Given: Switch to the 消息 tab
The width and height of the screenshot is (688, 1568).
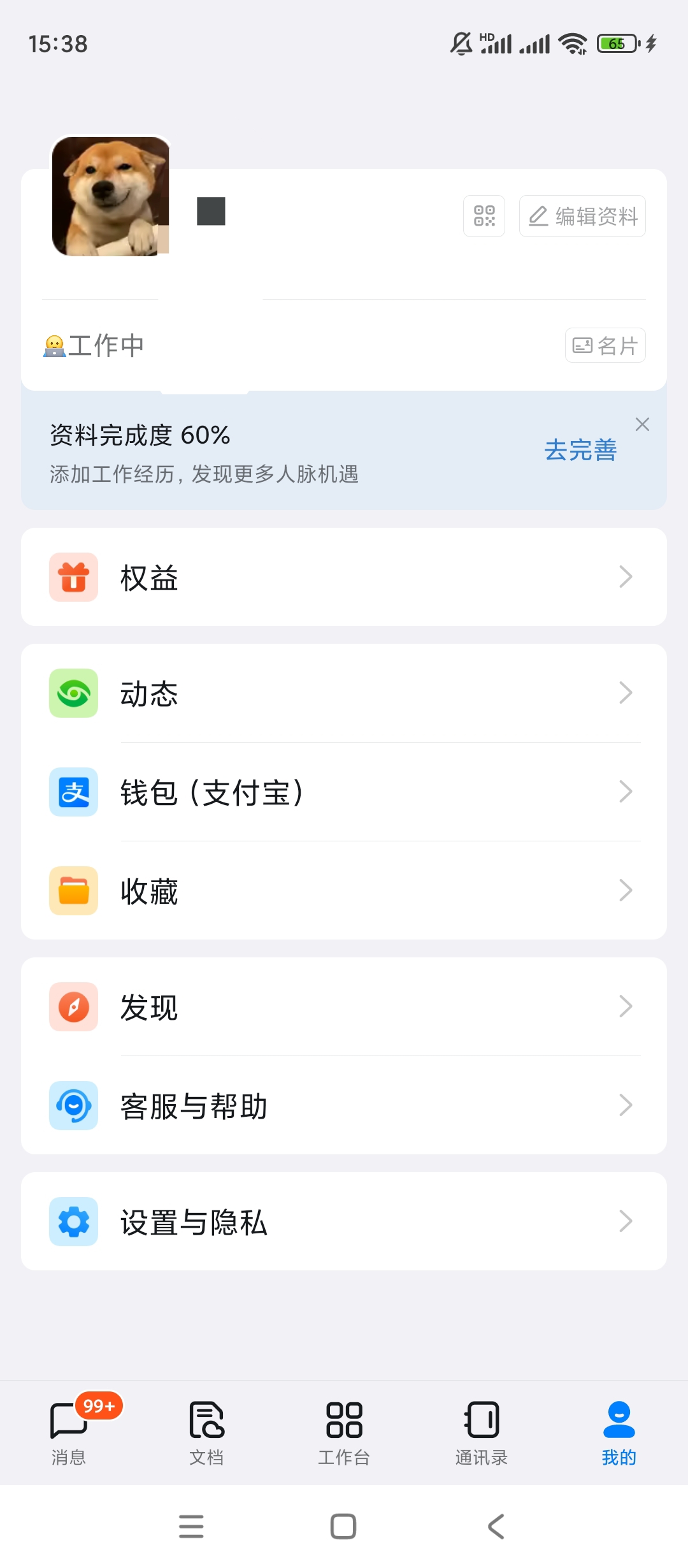Looking at the screenshot, I should (x=69, y=1432).
